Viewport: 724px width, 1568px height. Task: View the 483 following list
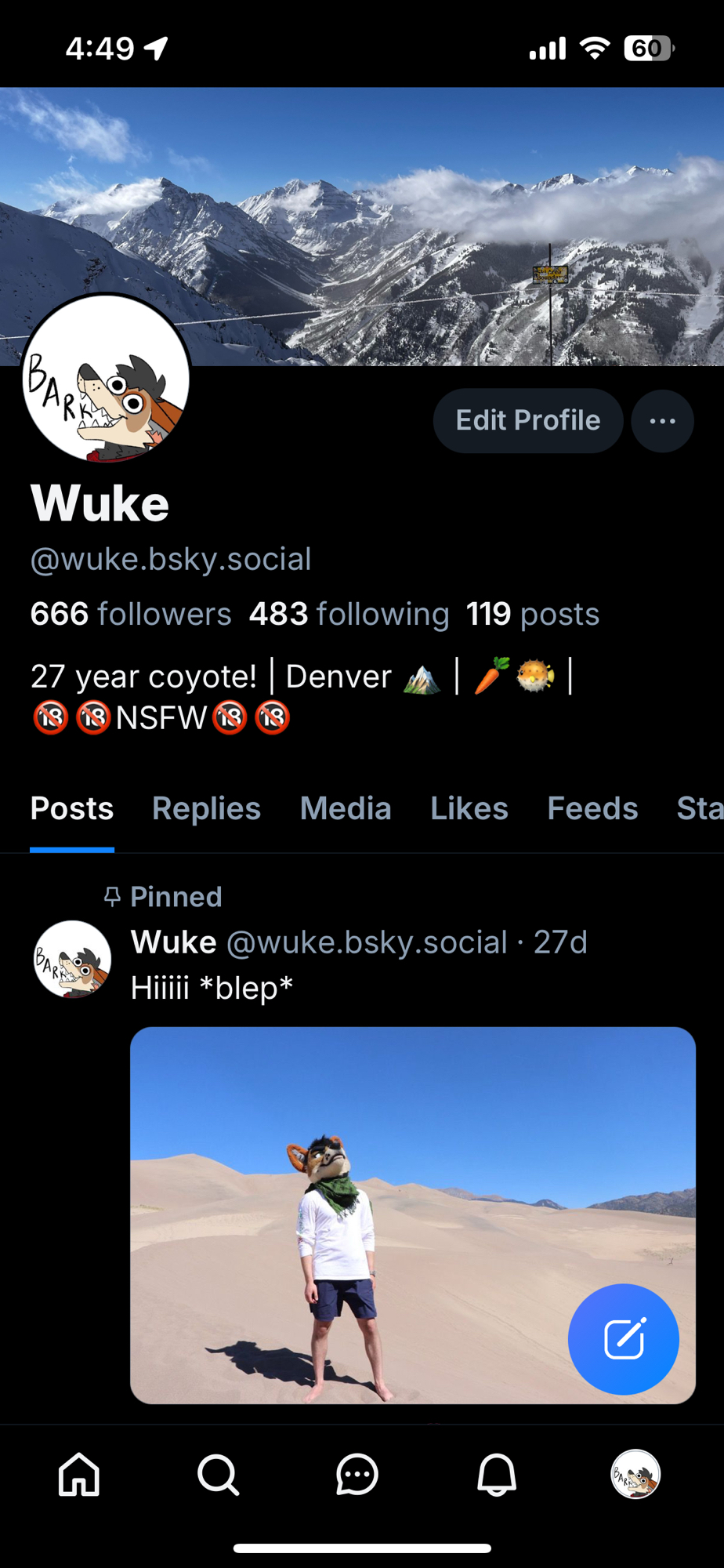point(349,614)
